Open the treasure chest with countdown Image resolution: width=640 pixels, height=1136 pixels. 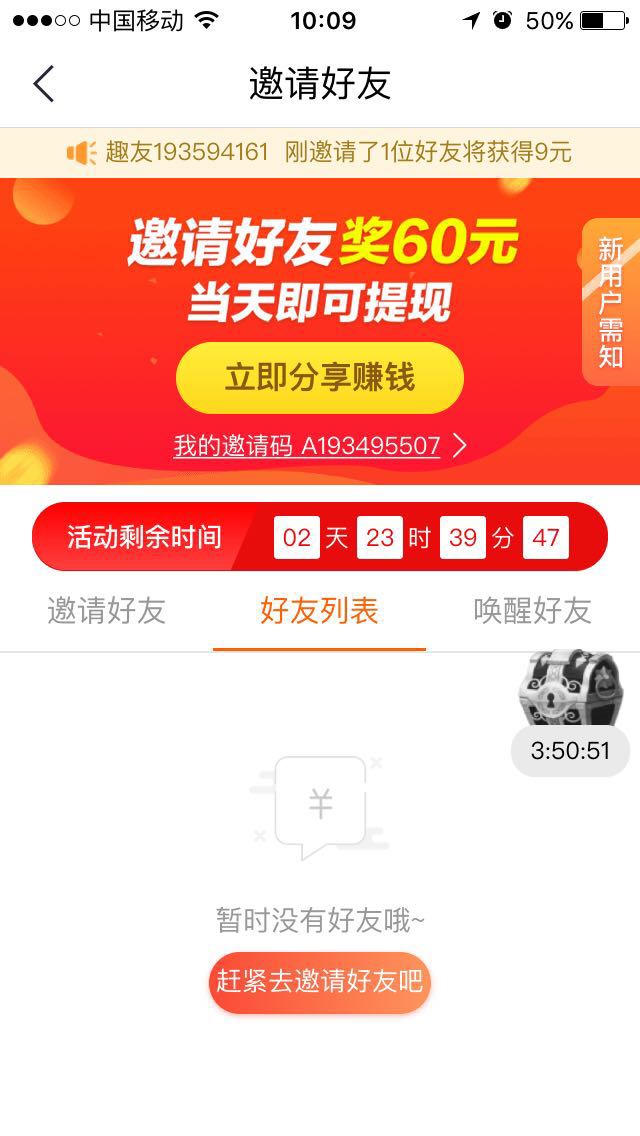click(570, 692)
